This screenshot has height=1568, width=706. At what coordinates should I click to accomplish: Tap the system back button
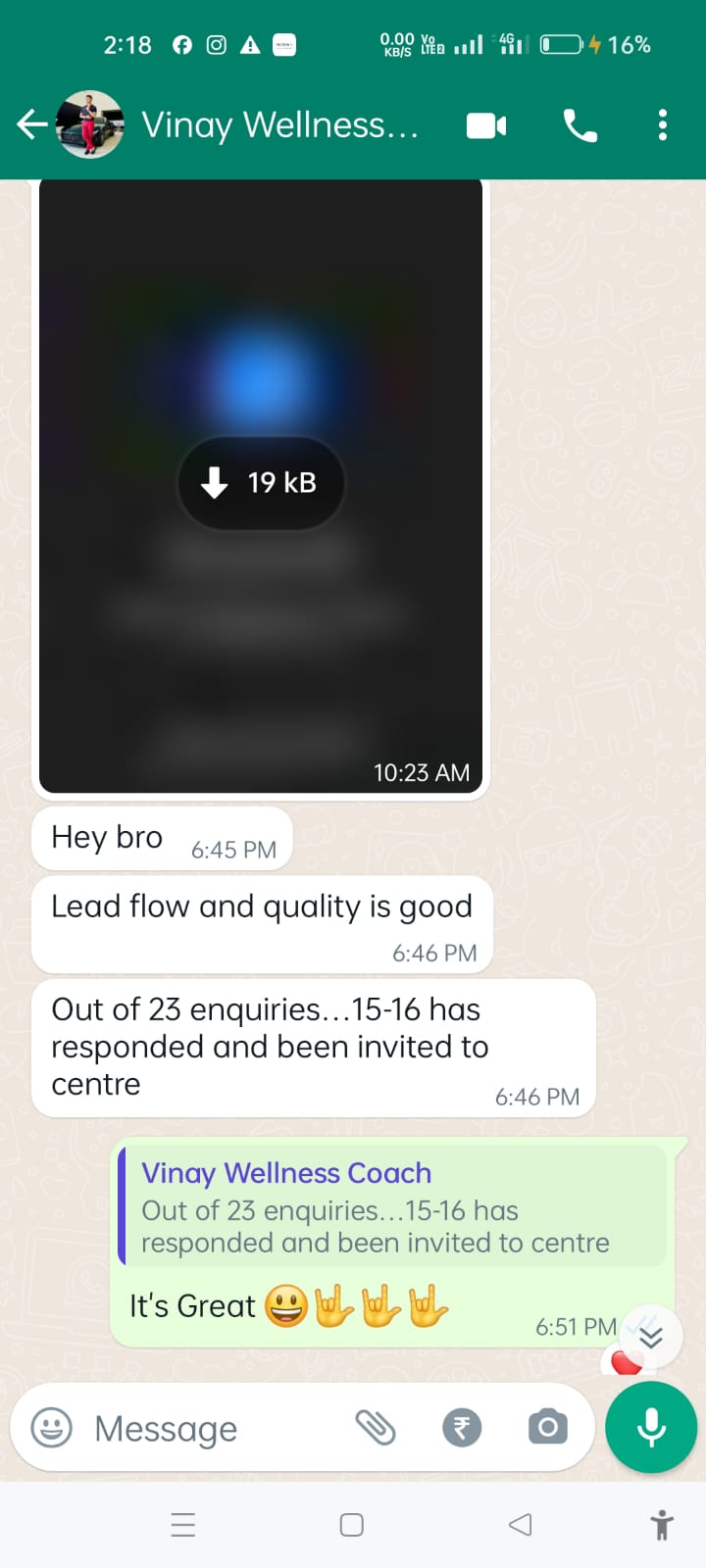(x=521, y=1524)
